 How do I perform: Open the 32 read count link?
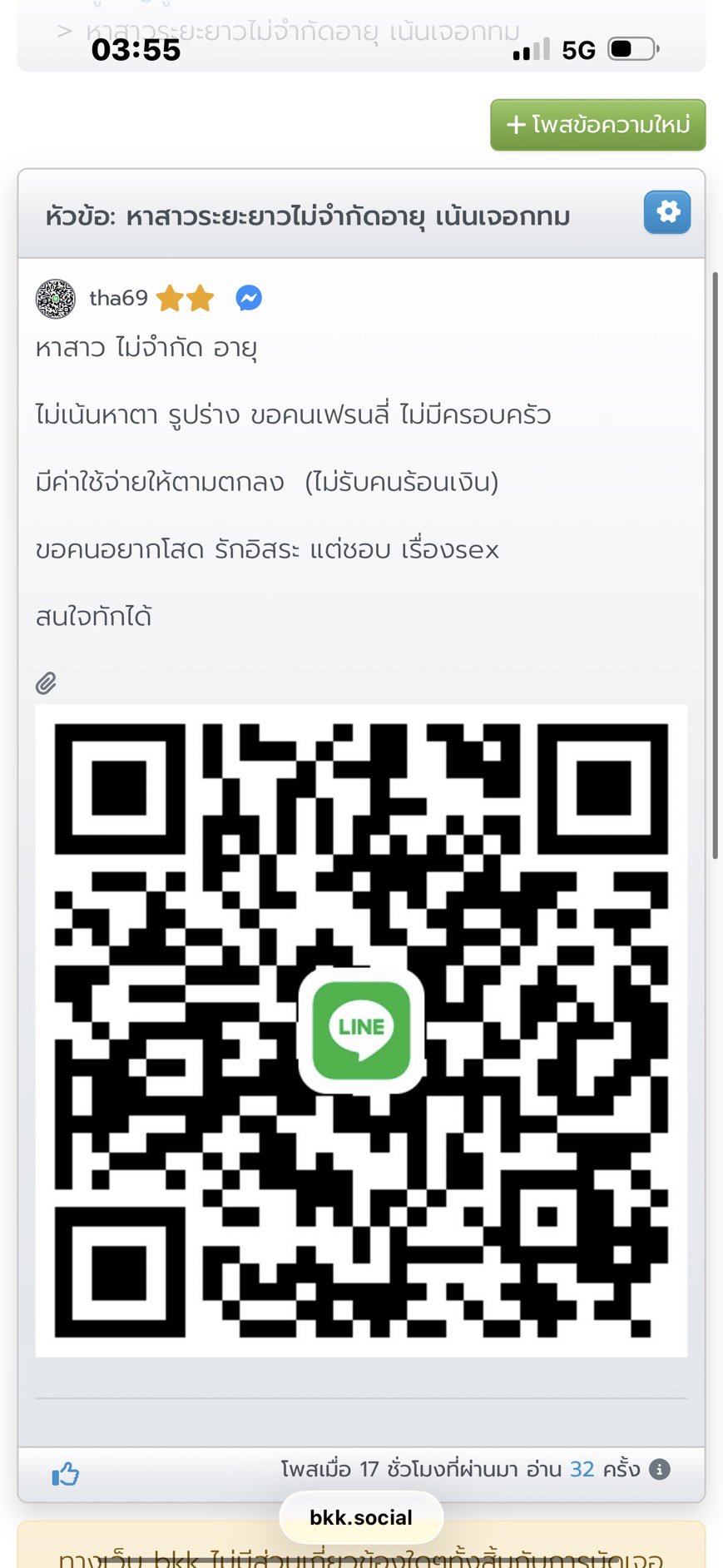[581, 1469]
